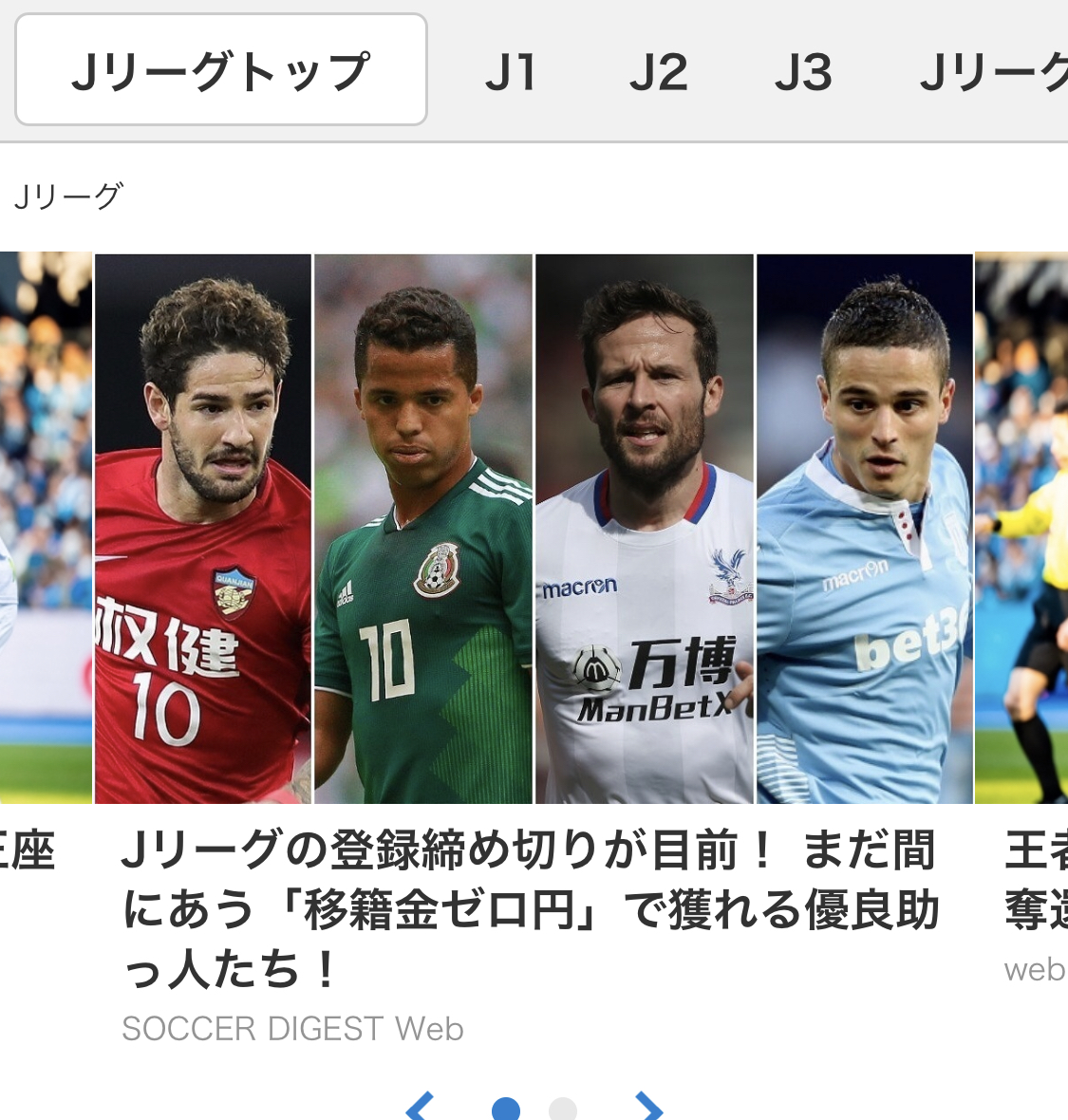Jump to the second carousel page dot
The image size is (1068, 1120).
coord(563,1109)
